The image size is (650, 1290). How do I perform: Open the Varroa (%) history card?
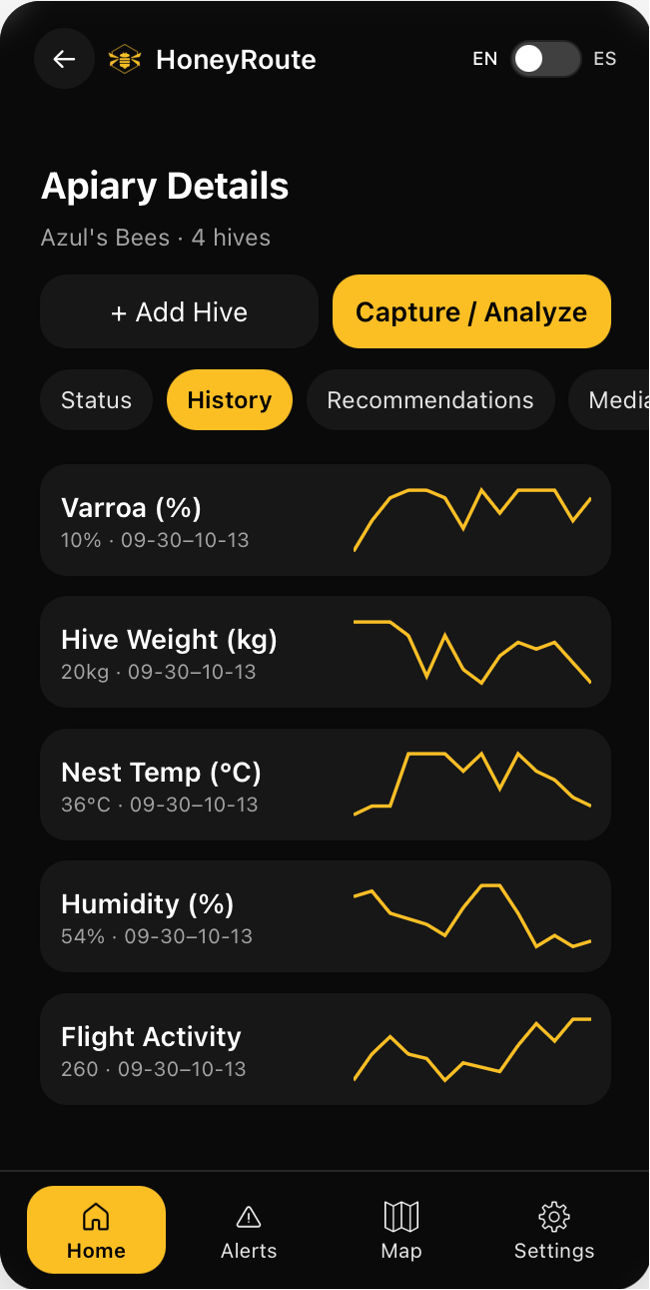325,520
